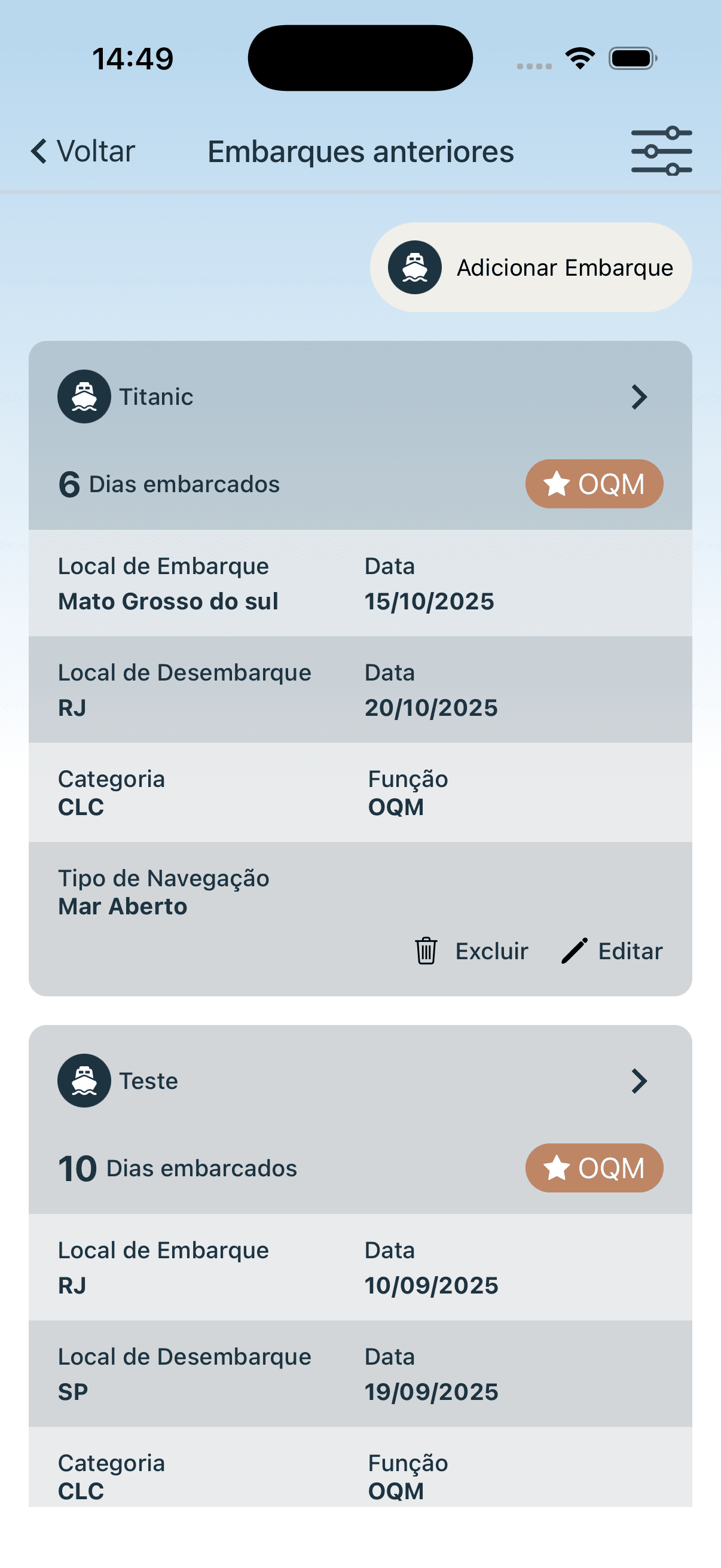Toggle the OQM badge on the Titanic card
721x1568 pixels.
[593, 484]
